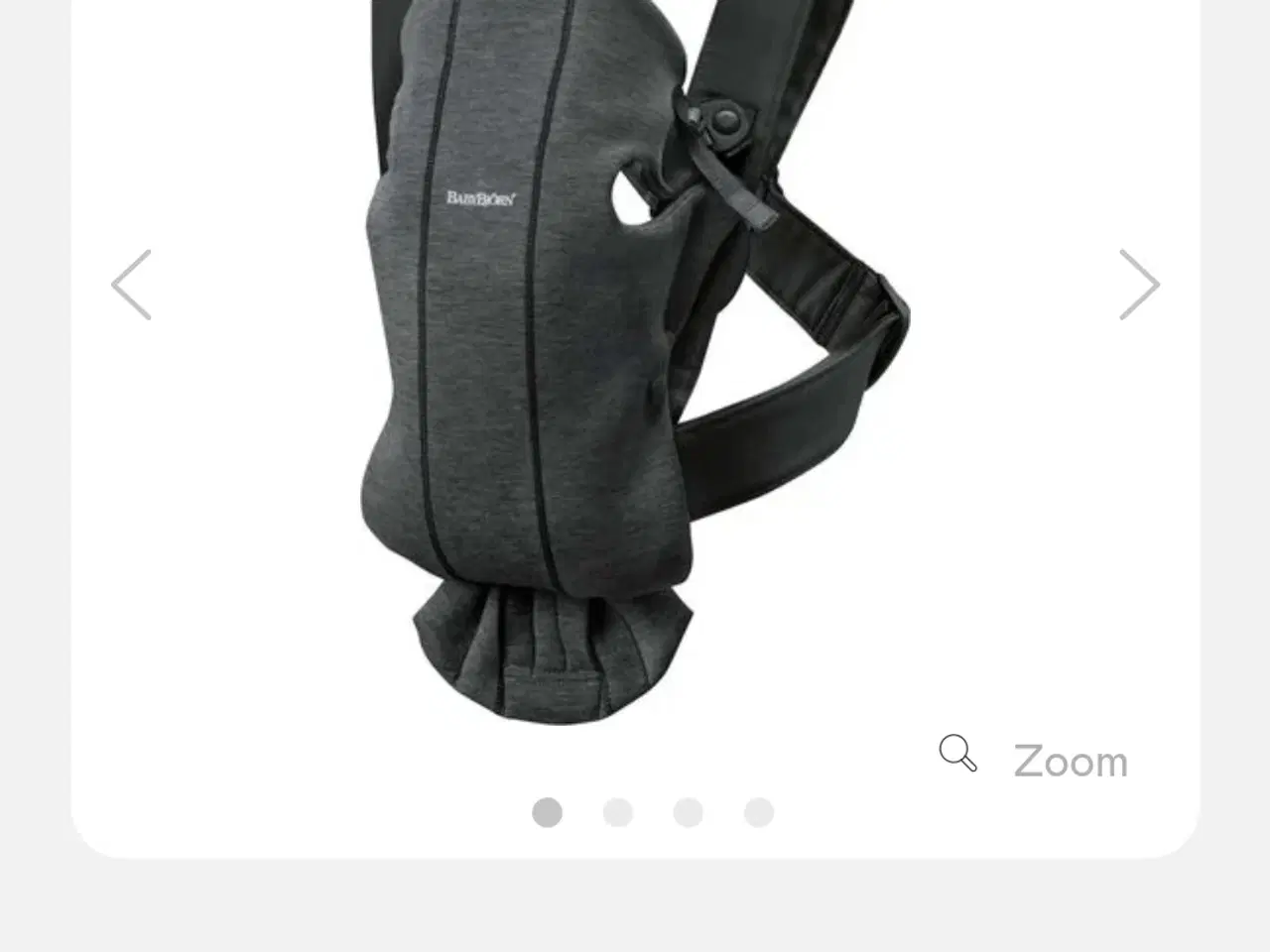Jump to the third image dot

689,812
